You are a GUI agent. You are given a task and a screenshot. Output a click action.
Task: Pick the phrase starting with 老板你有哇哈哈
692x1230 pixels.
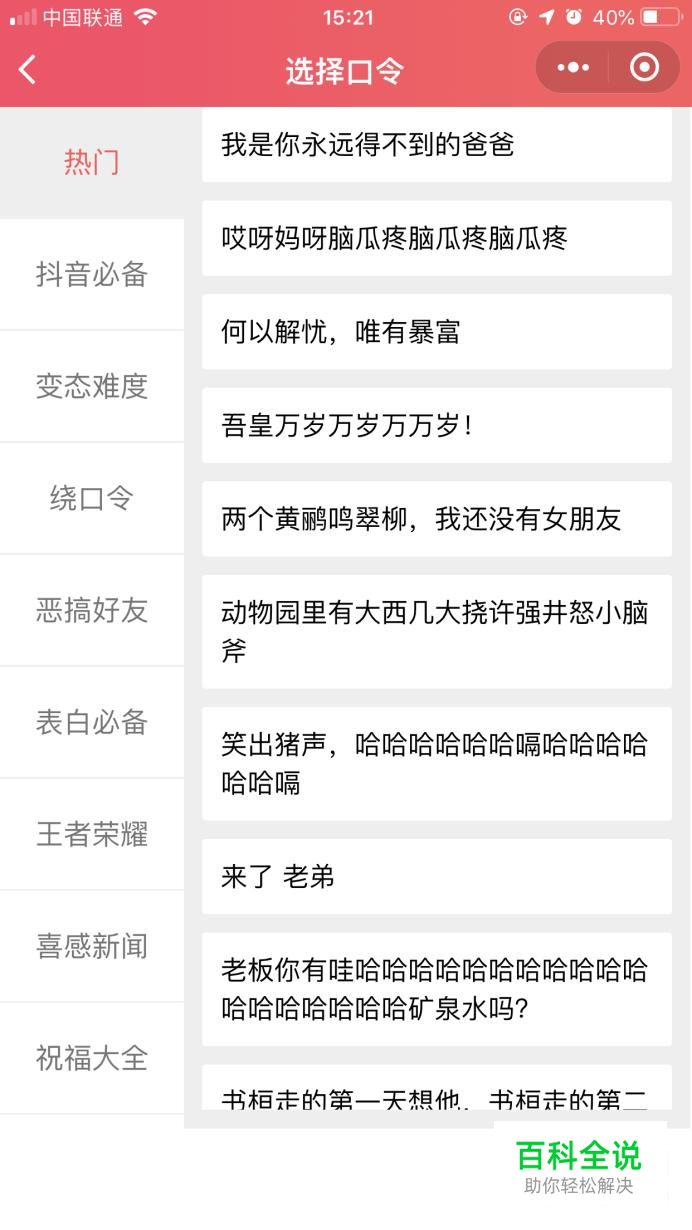(436, 989)
